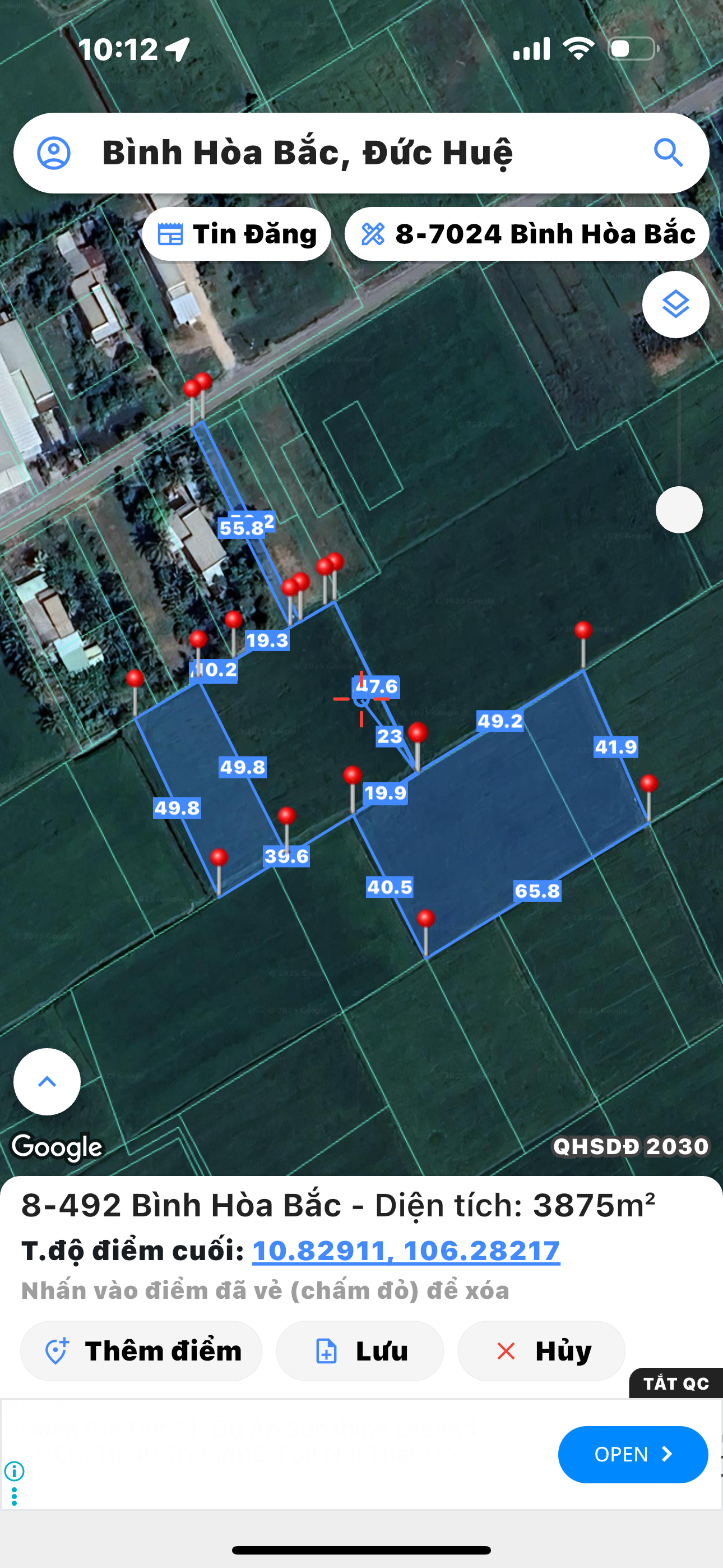723x1568 pixels.
Task: Open the map layers button
Action: click(x=675, y=305)
